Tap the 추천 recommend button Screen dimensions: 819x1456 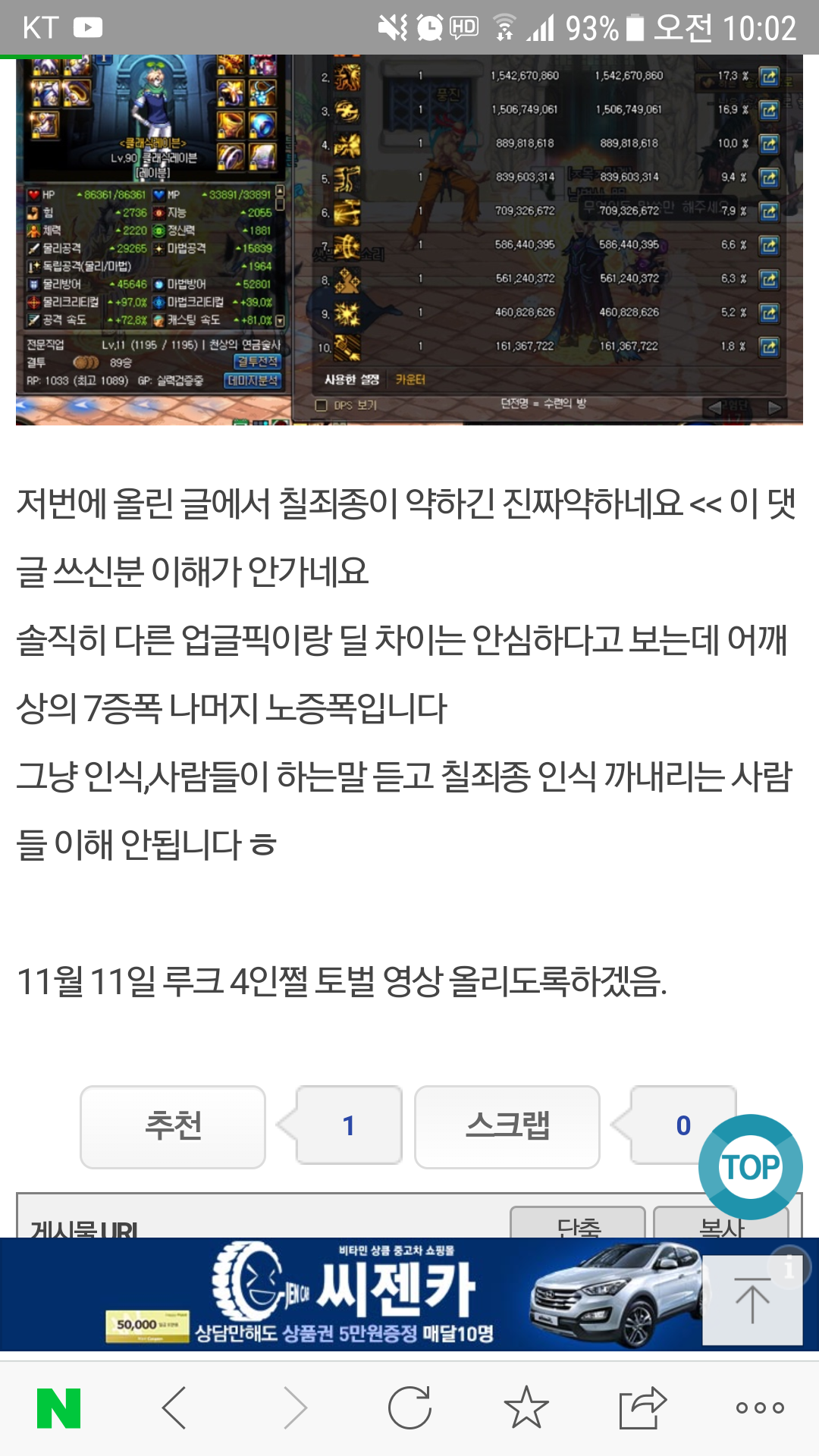click(173, 1126)
